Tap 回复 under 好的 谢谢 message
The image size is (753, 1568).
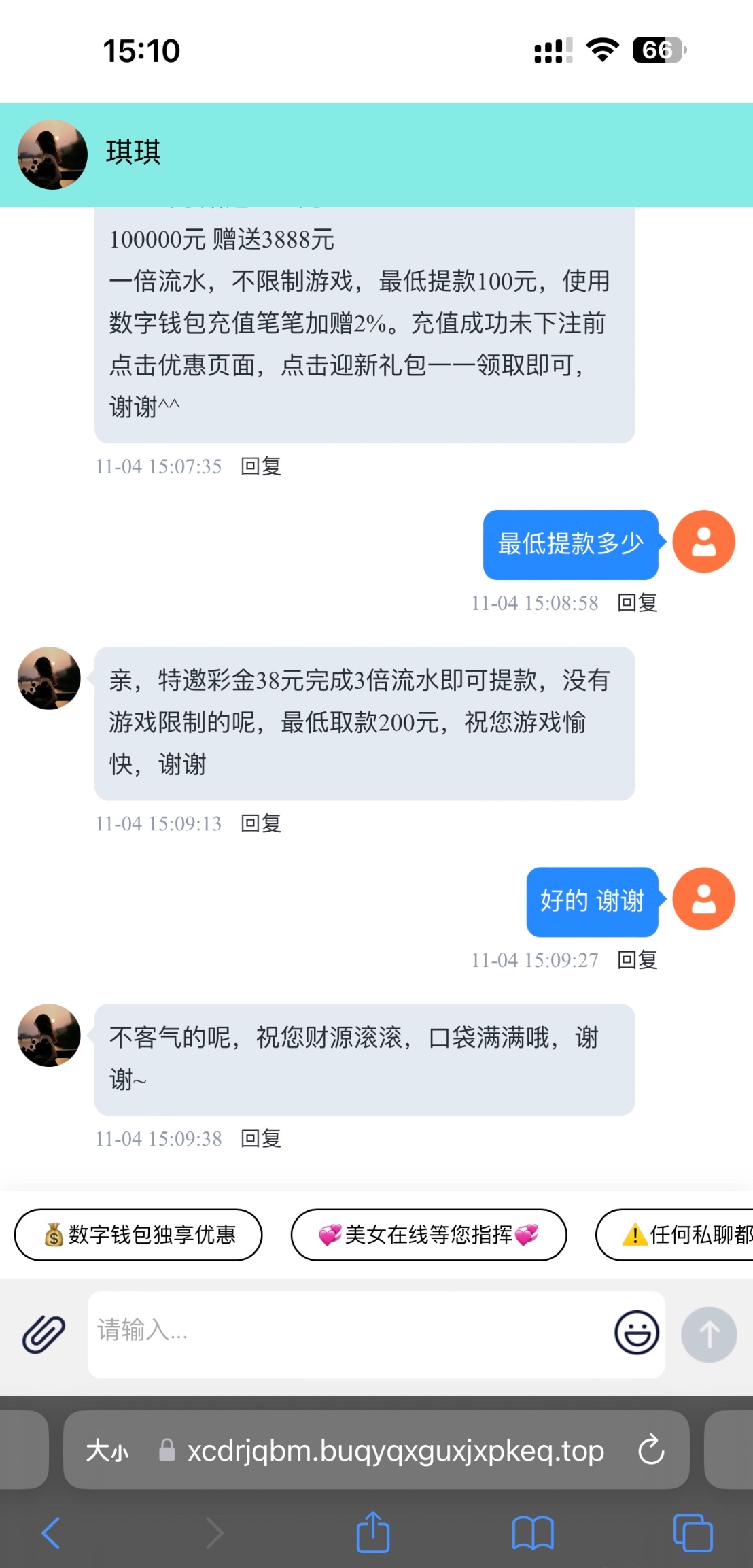[637, 960]
